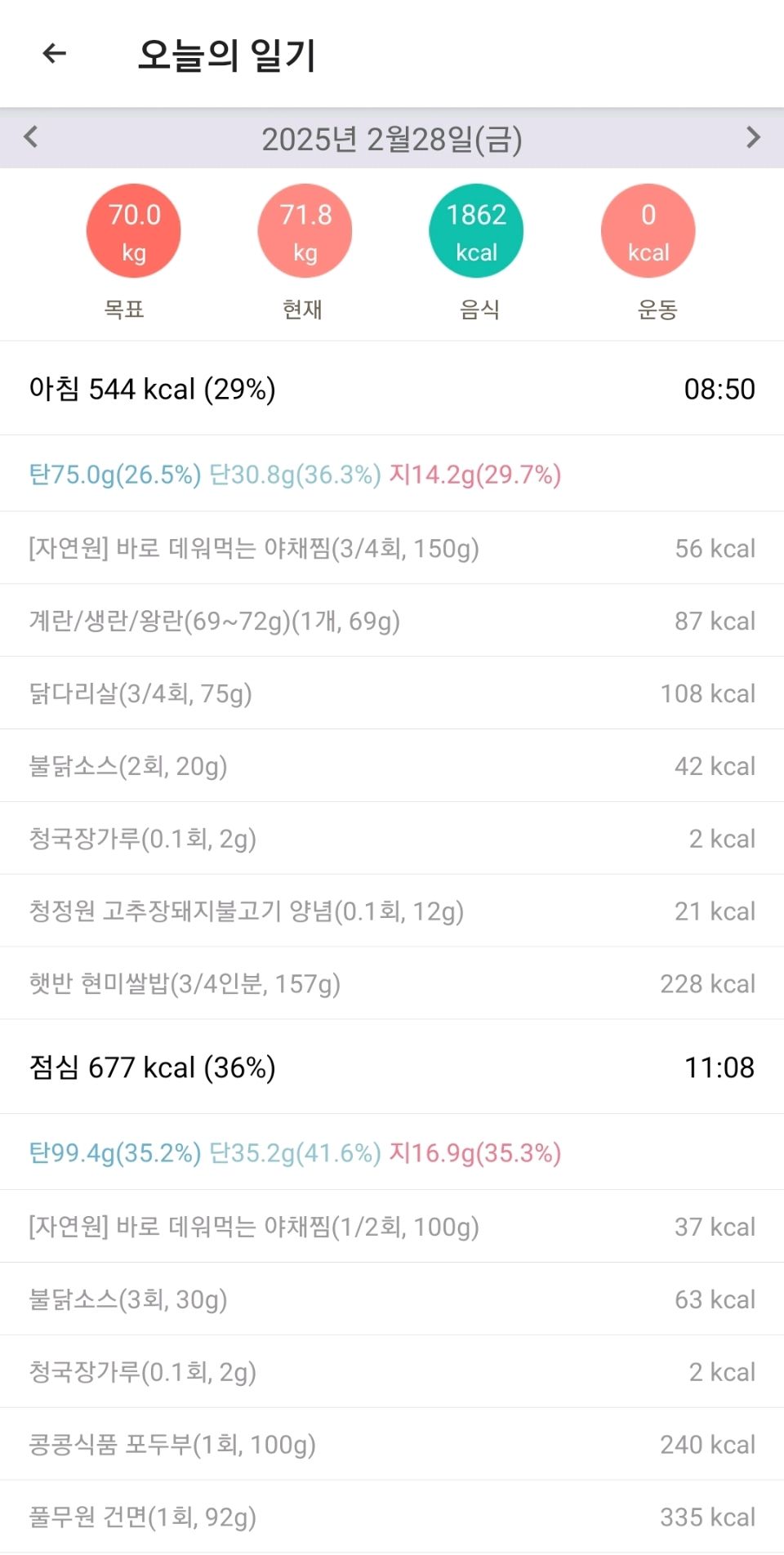Image resolution: width=784 pixels, height=1555 pixels.
Task: Open the 음식 1862 kcal circle
Action: point(476,231)
